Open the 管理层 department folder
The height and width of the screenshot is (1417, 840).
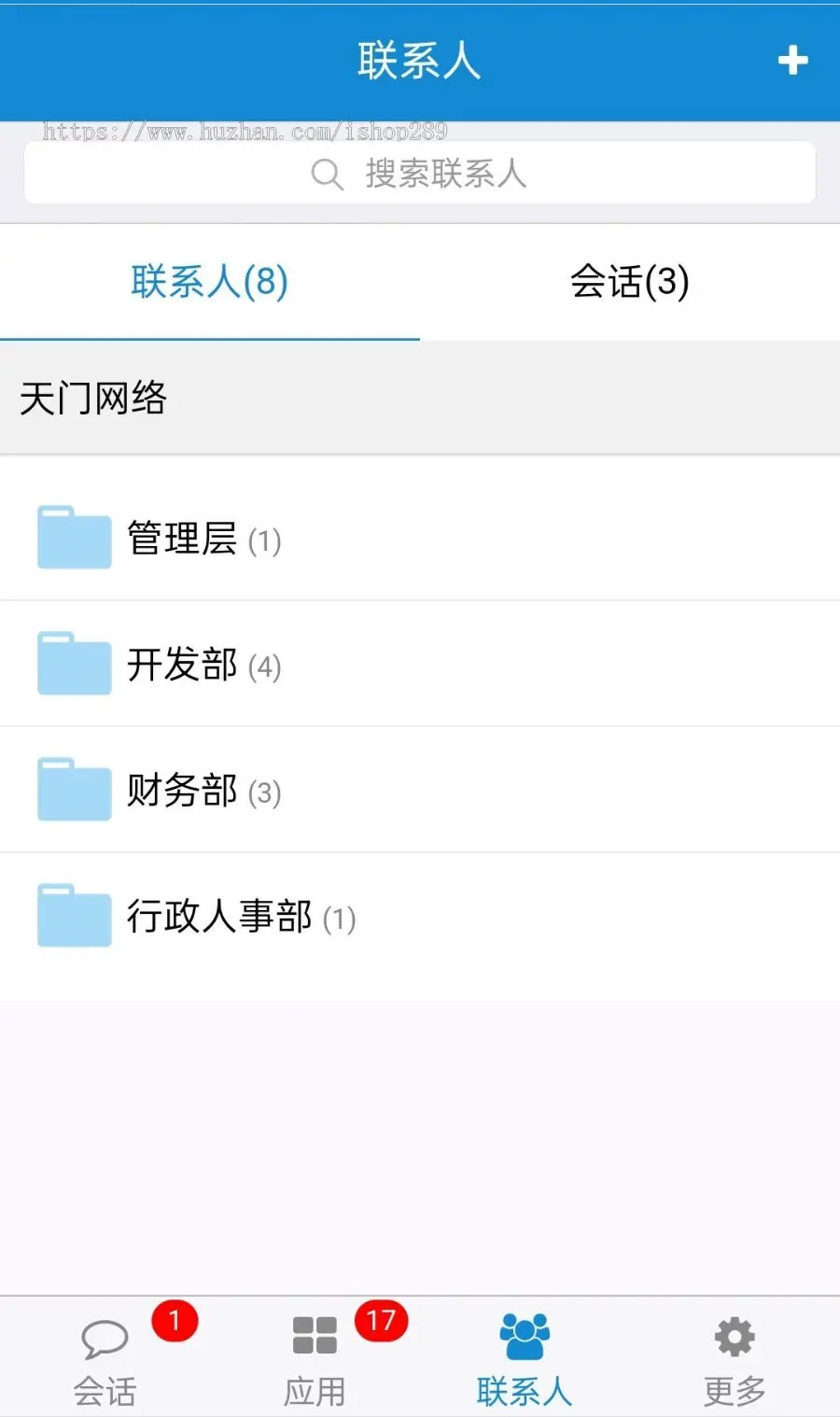pyautogui.click(x=420, y=538)
